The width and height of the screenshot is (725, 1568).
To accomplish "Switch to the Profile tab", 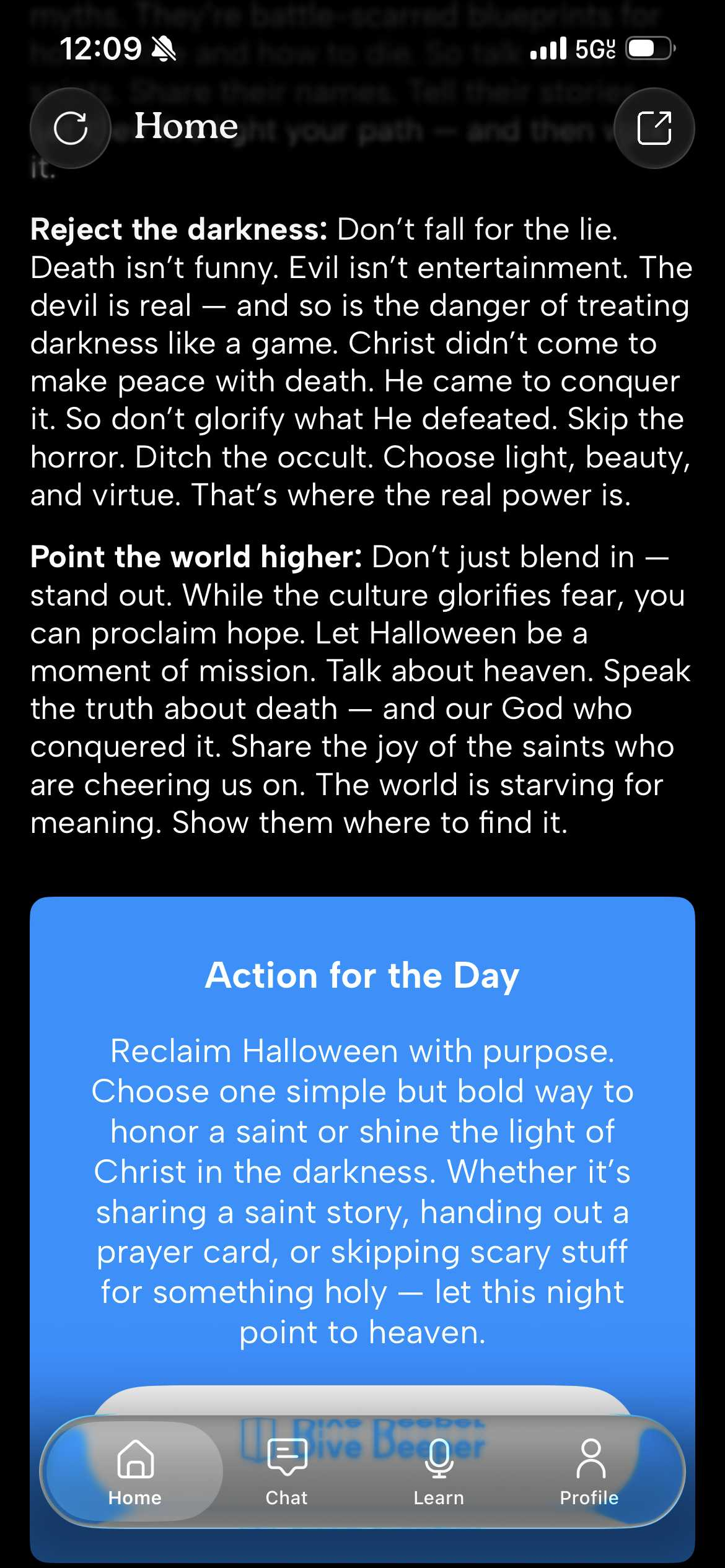I will coord(589,1471).
